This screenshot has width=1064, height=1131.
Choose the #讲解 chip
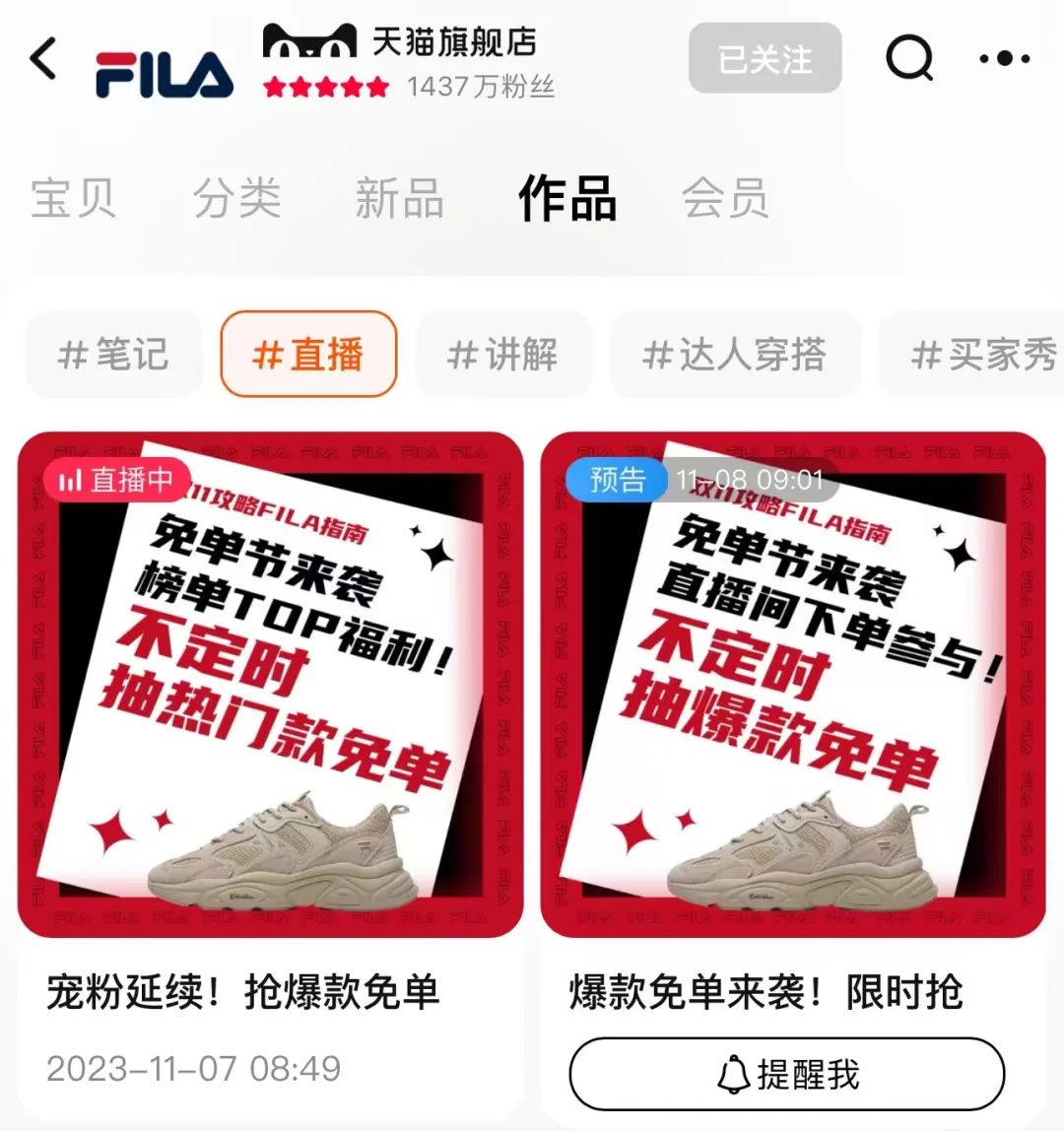pyautogui.click(x=502, y=355)
